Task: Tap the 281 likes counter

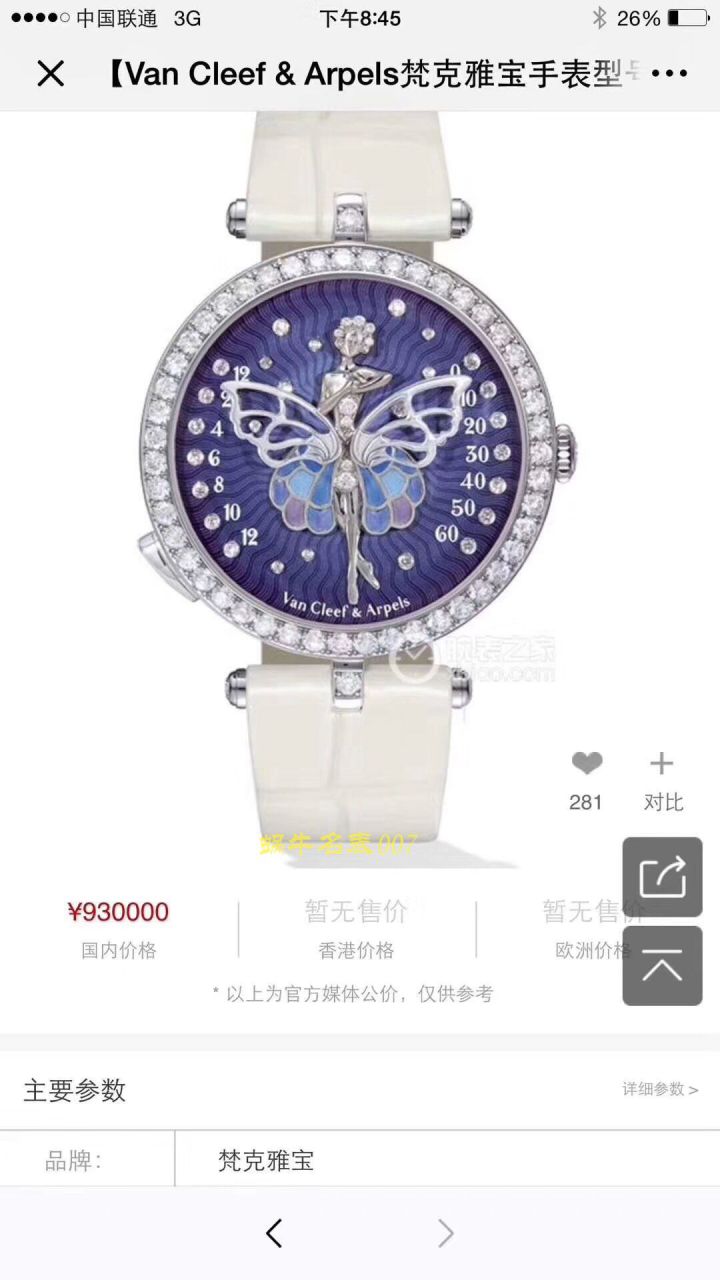Action: pyautogui.click(x=585, y=802)
